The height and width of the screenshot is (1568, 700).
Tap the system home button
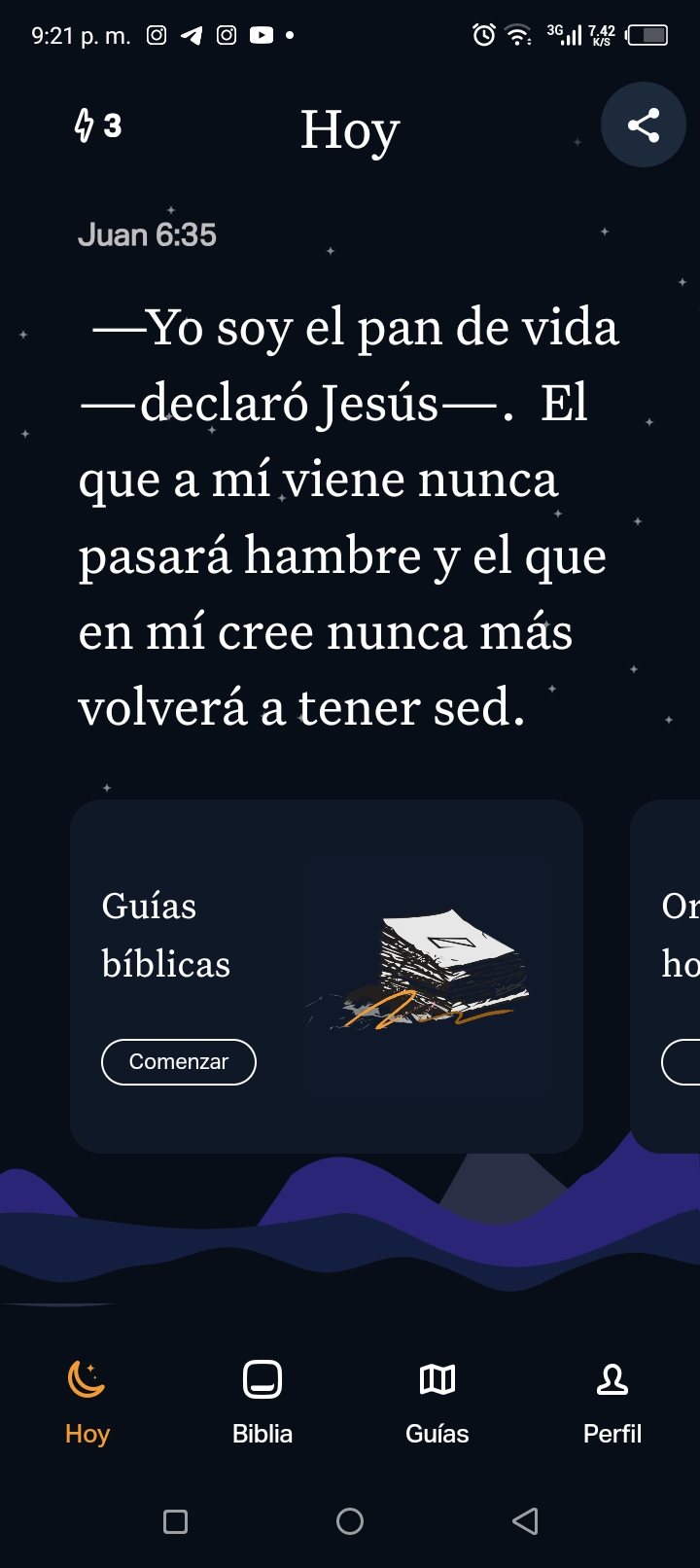[350, 1521]
